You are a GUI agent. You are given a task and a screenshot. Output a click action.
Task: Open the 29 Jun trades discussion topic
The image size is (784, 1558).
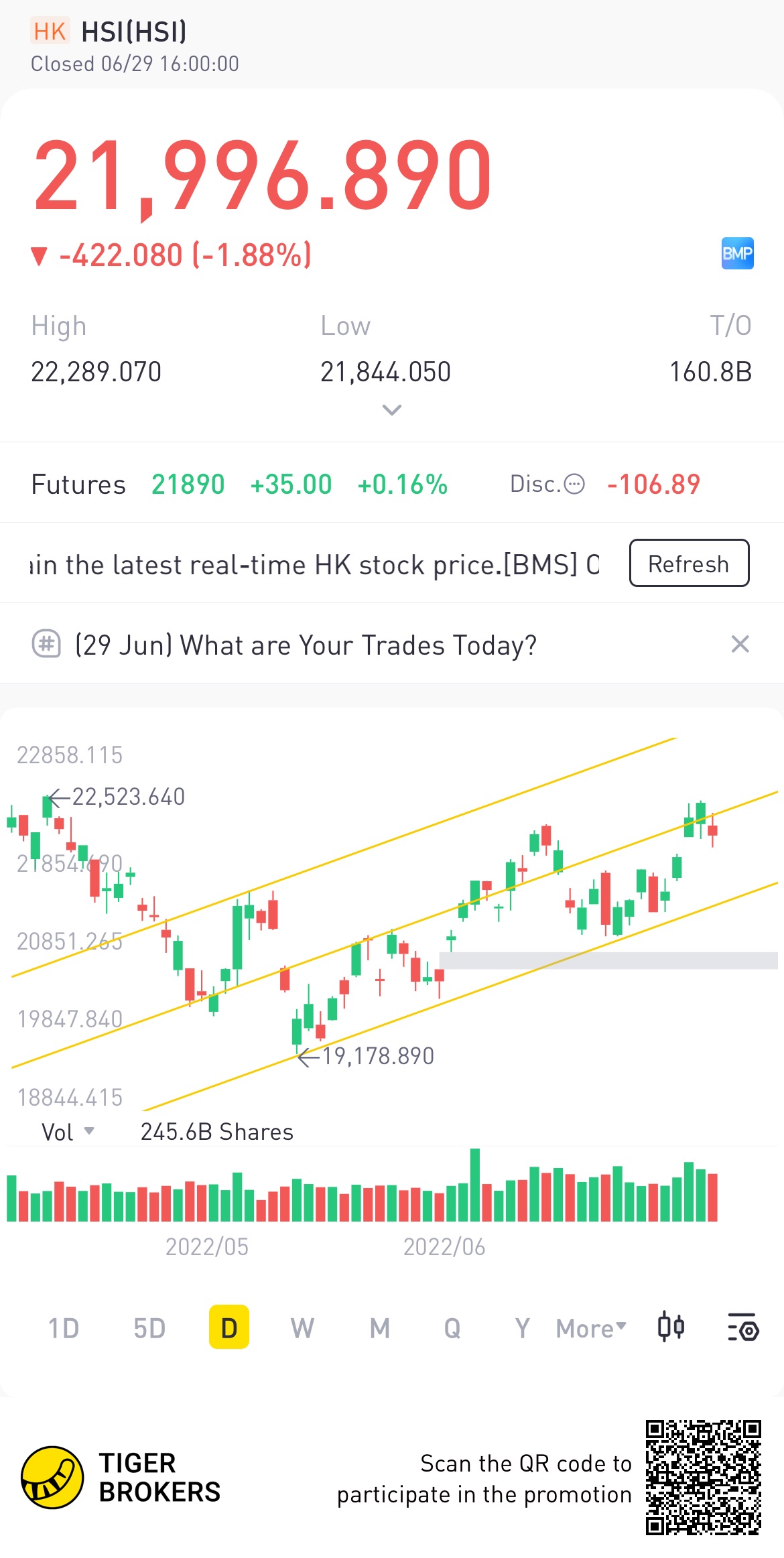306,645
